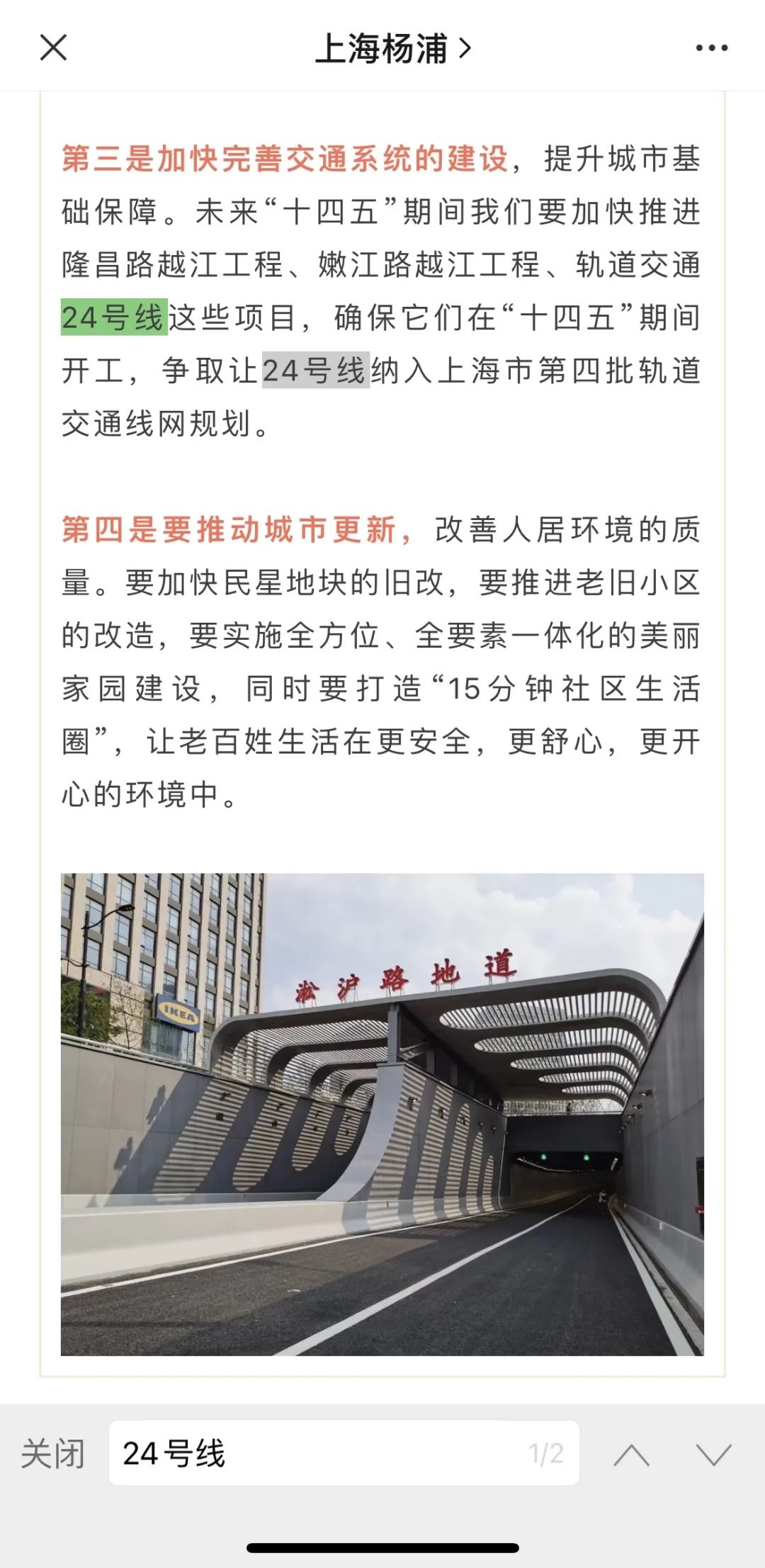
Task: Jump to the previous search match
Action: pyautogui.click(x=631, y=1455)
